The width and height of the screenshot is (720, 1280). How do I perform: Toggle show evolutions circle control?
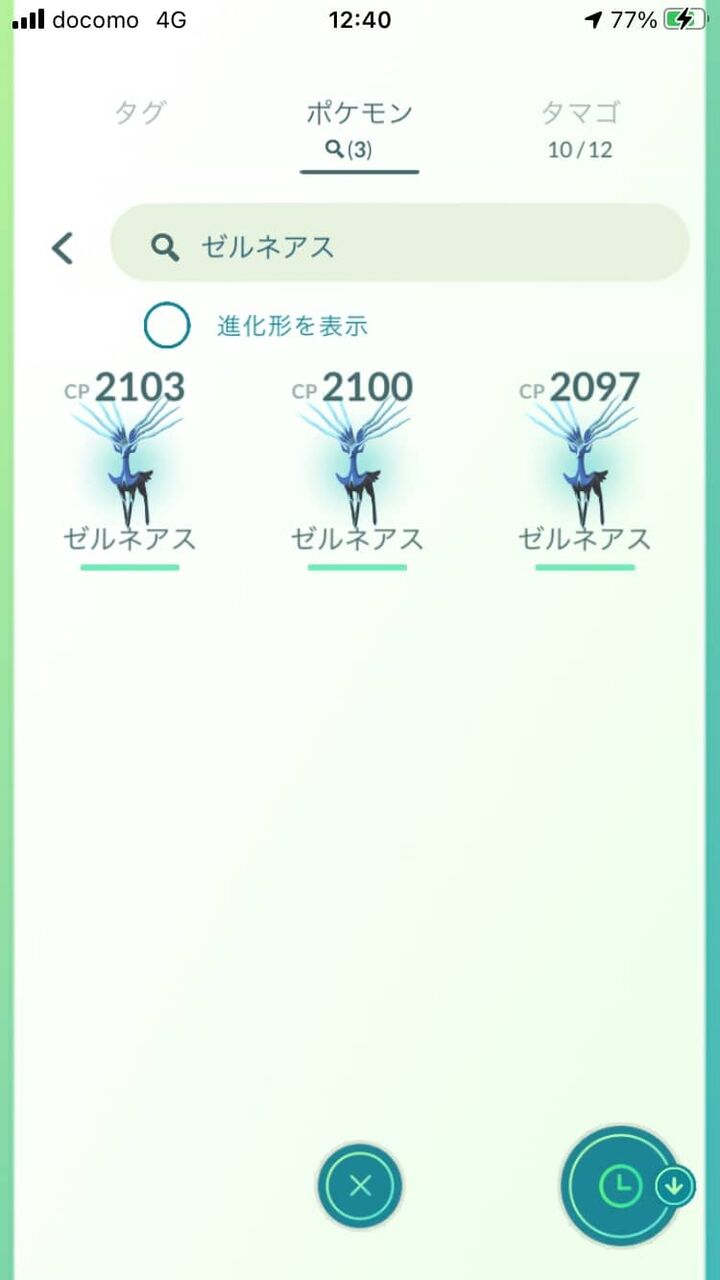tap(167, 326)
